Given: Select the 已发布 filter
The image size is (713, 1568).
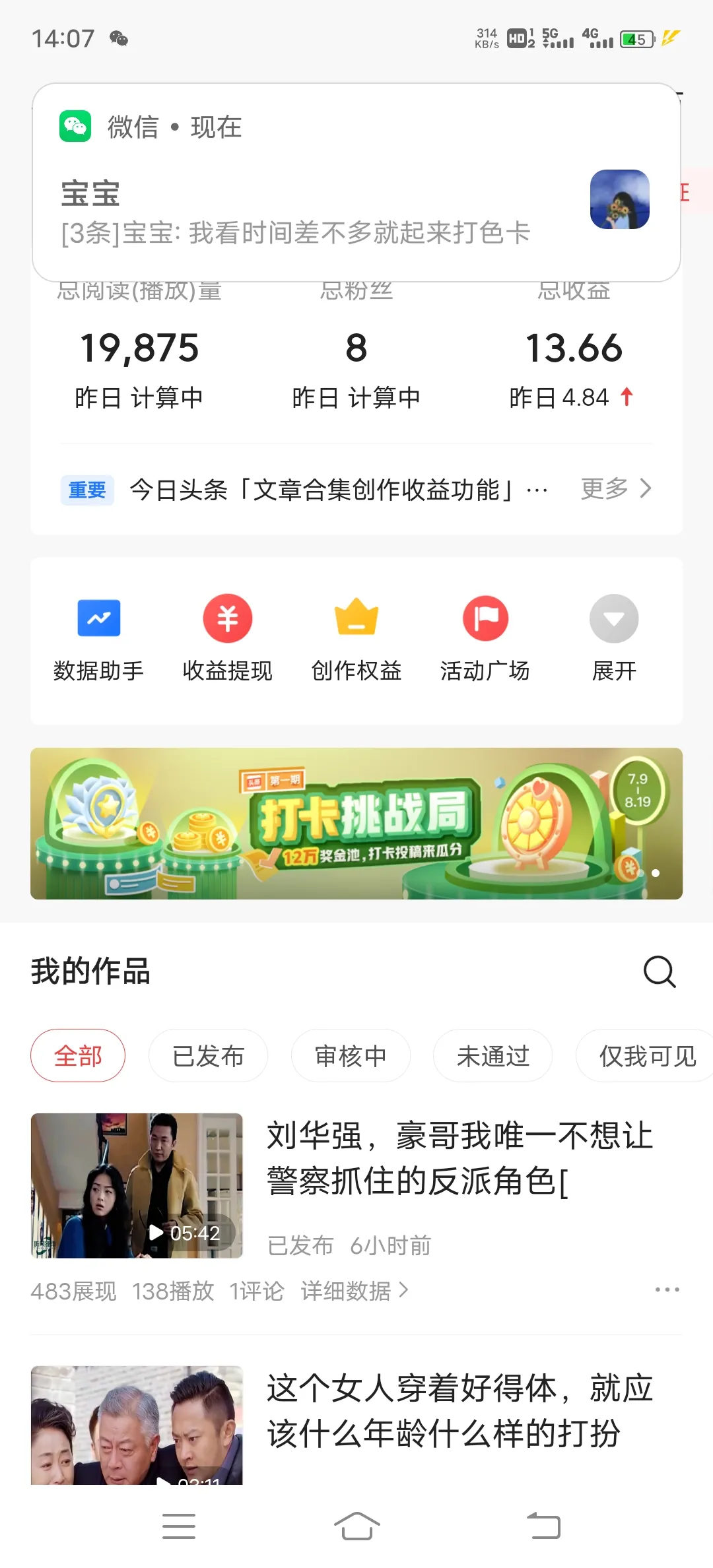Looking at the screenshot, I should click(208, 1055).
